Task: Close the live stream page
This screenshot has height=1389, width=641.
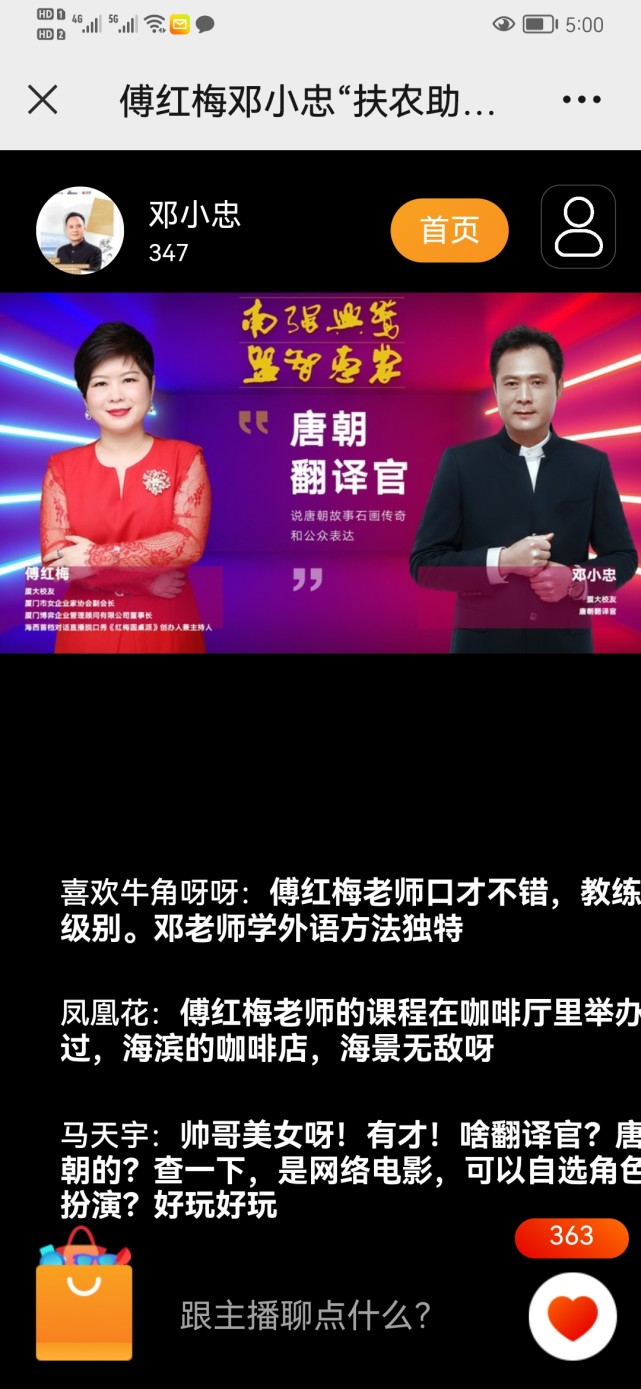Action: point(43,99)
